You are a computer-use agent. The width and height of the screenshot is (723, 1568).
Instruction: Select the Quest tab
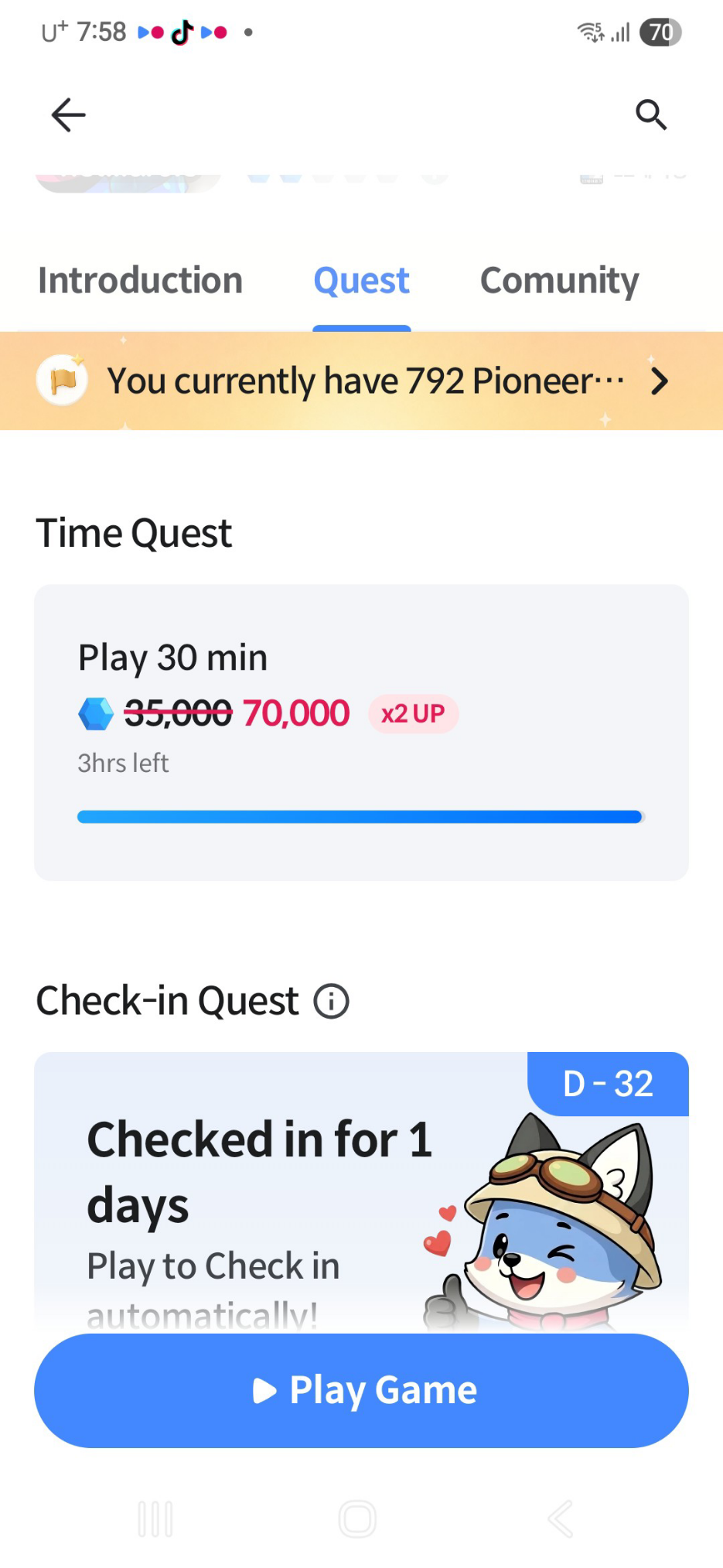pyautogui.click(x=362, y=281)
